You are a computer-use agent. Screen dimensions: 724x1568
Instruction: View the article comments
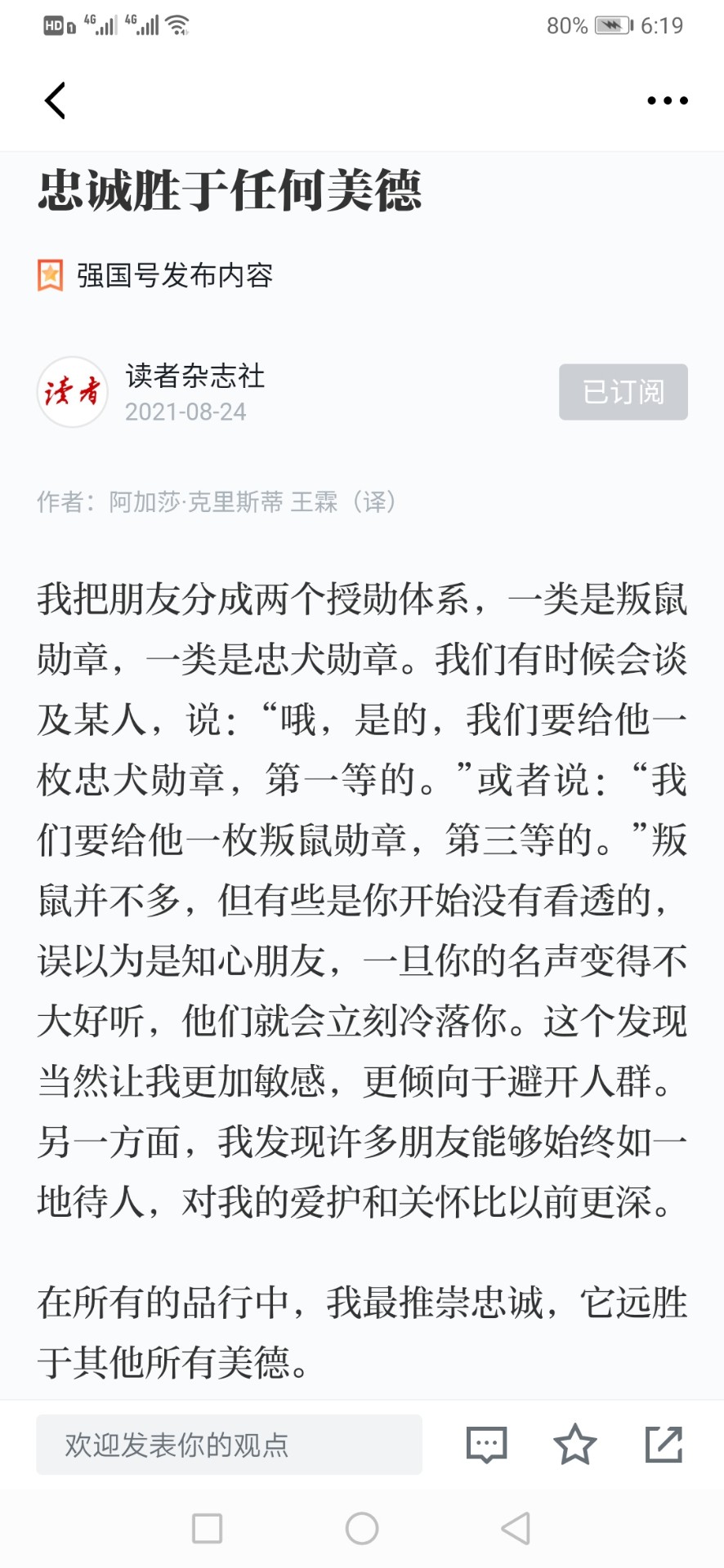coord(487,1445)
